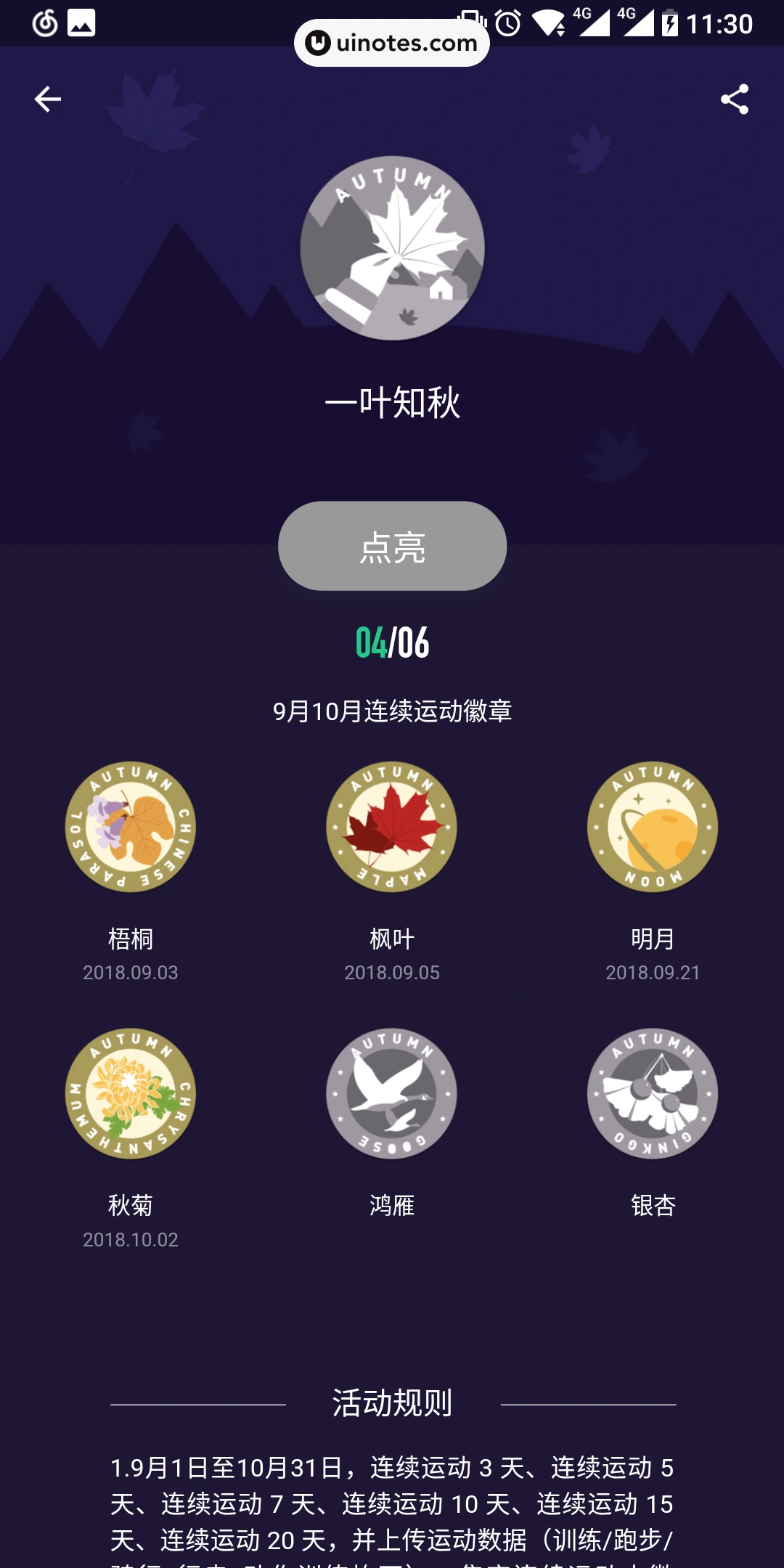Tap the date 2018.09.03 under 梧桐

click(131, 973)
